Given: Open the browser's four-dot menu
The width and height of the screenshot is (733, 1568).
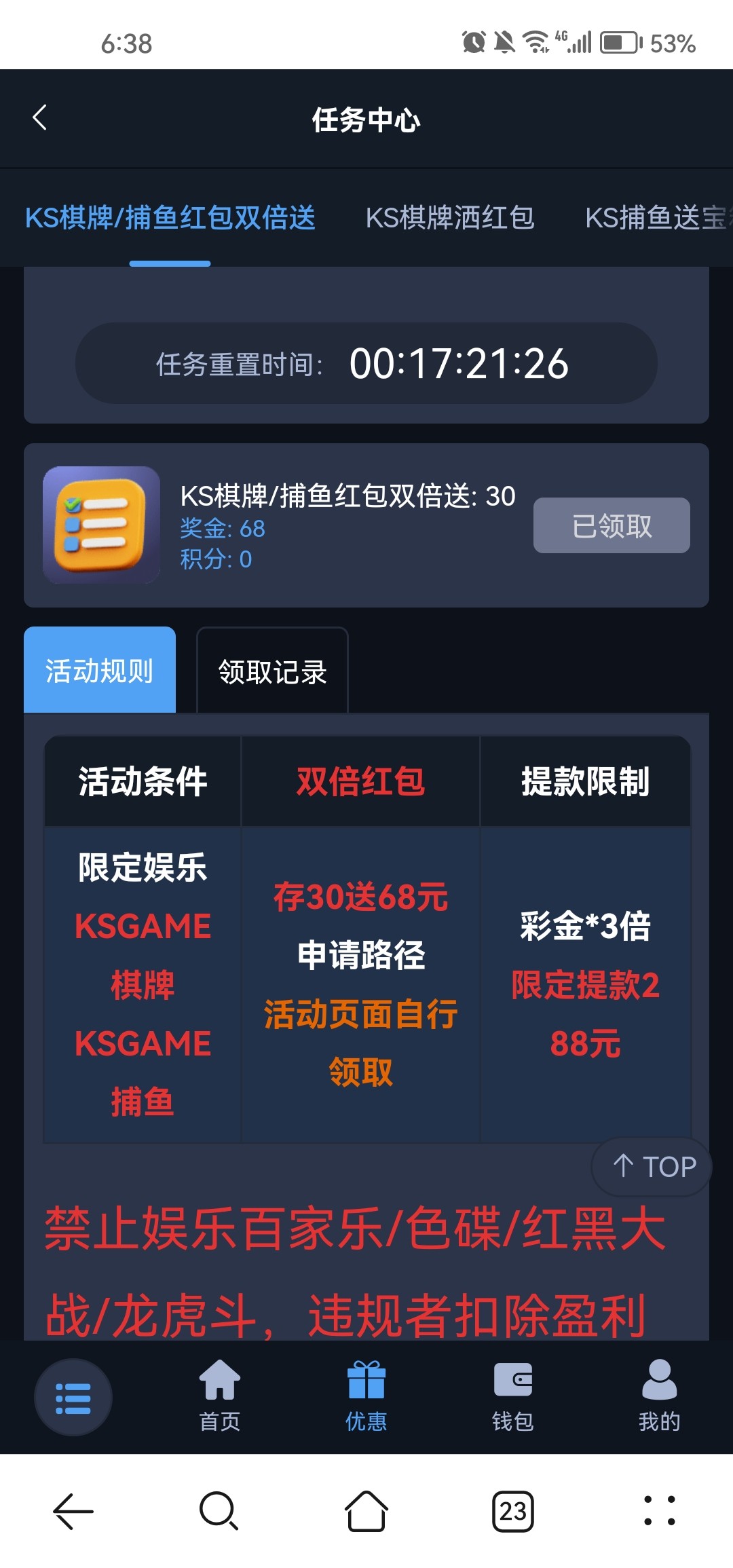Looking at the screenshot, I should 659,1512.
